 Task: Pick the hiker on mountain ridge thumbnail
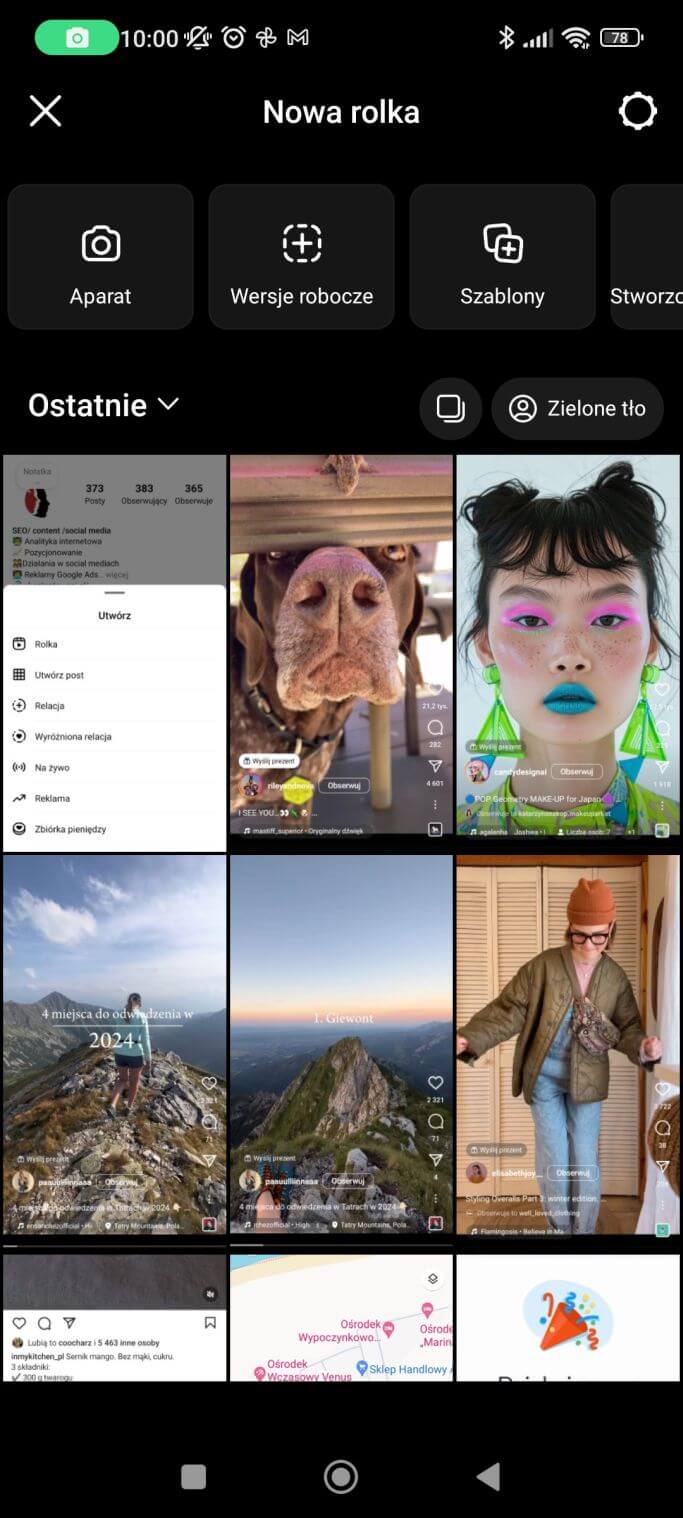[x=114, y=1044]
